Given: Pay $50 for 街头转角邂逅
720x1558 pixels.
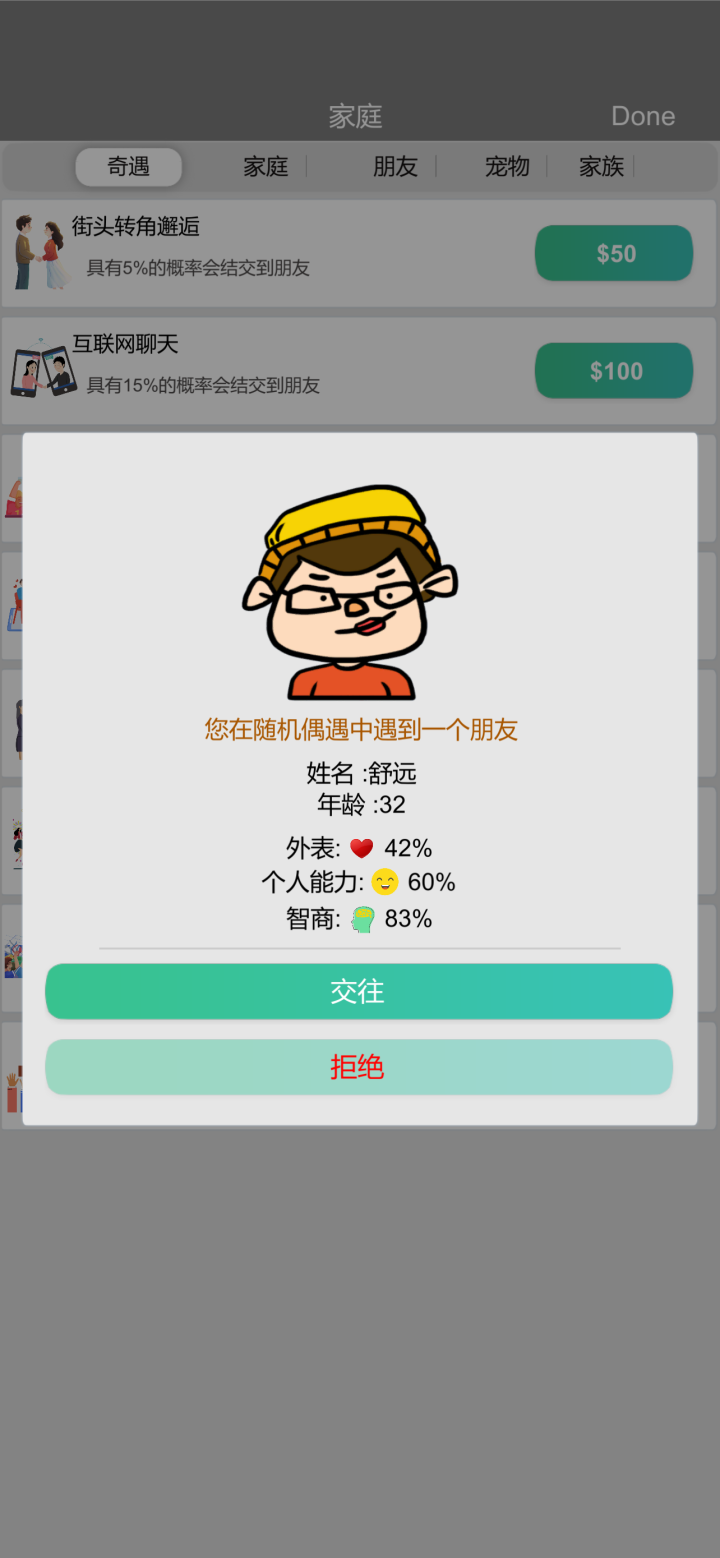Looking at the screenshot, I should (614, 253).
